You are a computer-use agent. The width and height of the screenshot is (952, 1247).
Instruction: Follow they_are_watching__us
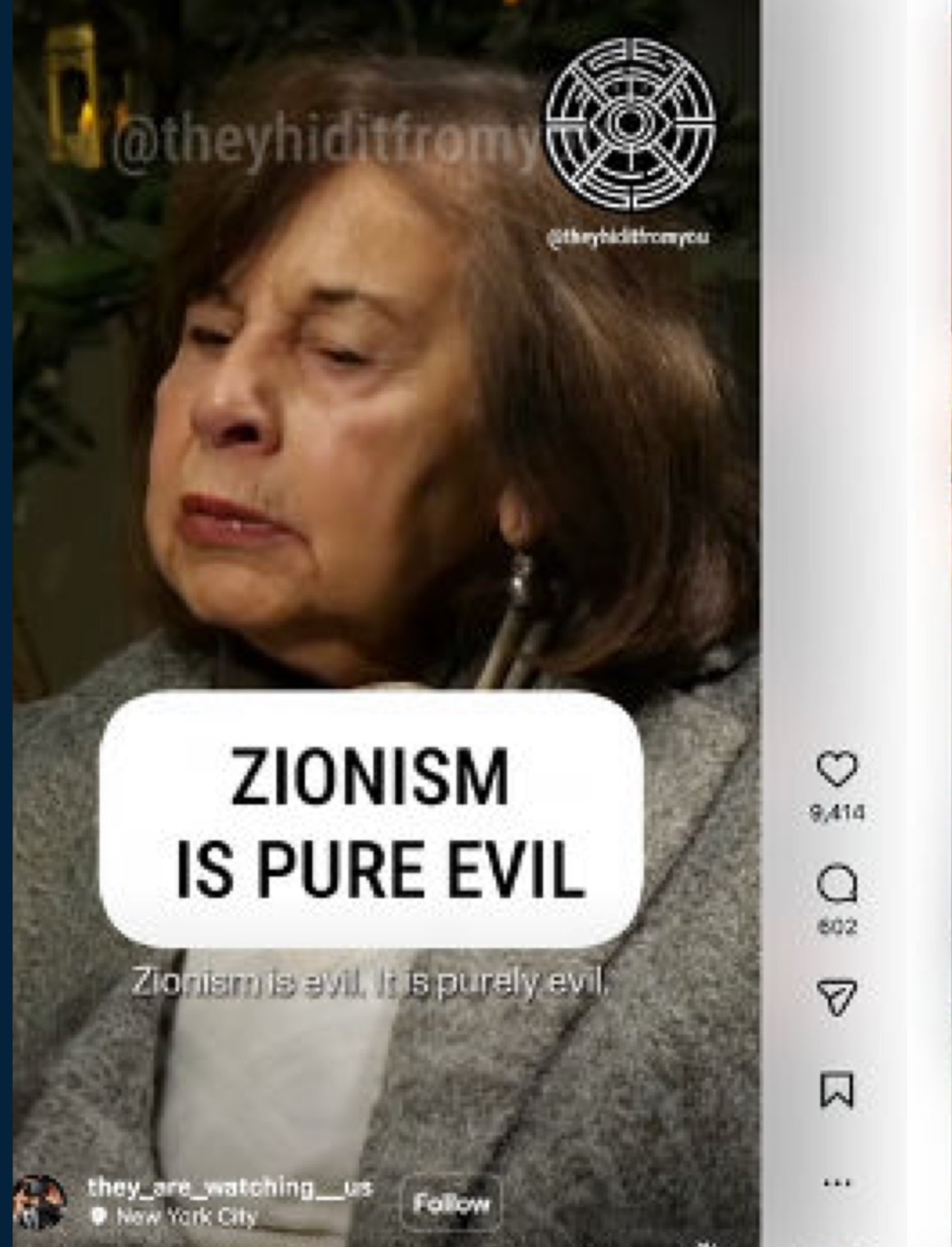[x=451, y=1203]
